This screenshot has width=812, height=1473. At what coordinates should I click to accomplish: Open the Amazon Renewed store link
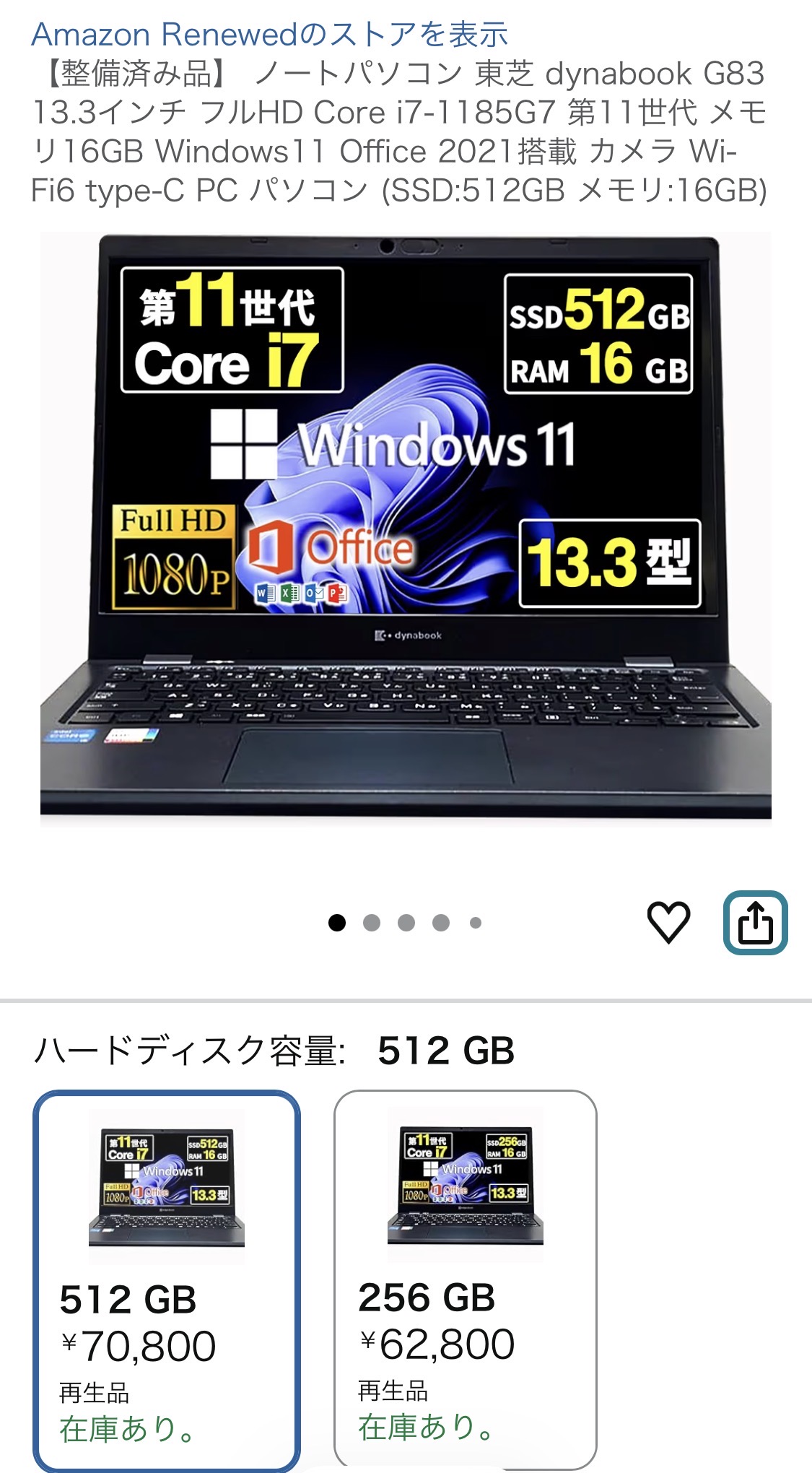click(269, 34)
